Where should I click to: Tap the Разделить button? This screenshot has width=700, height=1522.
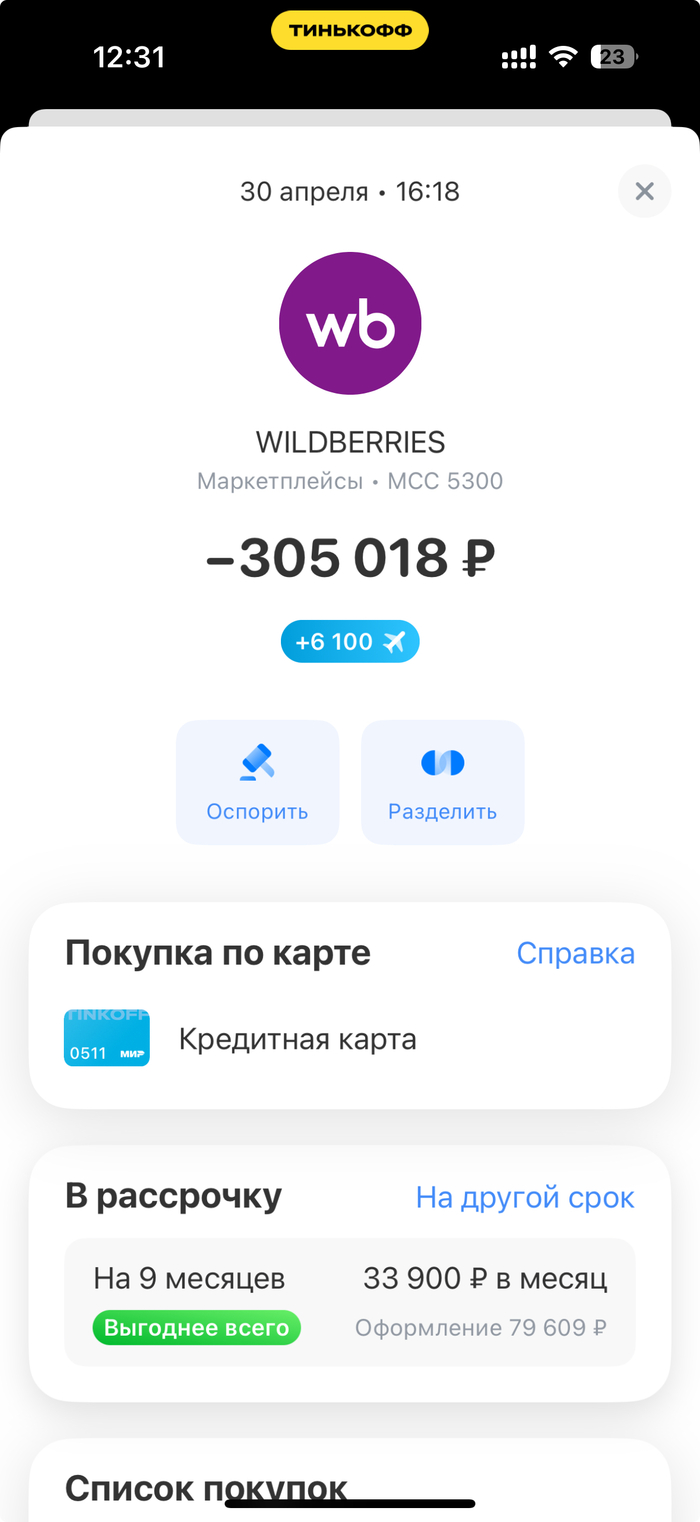pos(442,782)
